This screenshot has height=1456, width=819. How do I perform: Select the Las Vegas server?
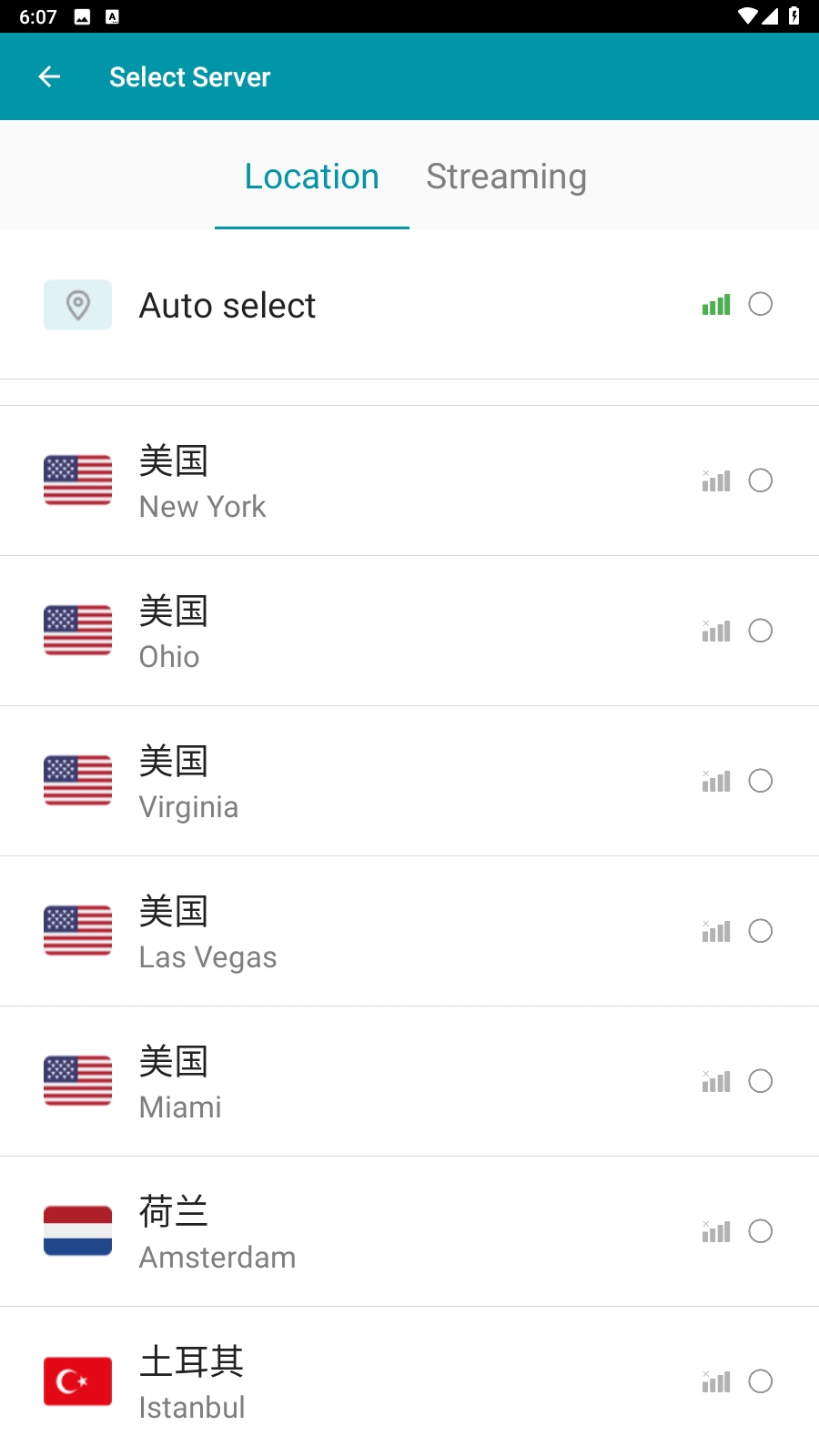pyautogui.click(x=760, y=931)
